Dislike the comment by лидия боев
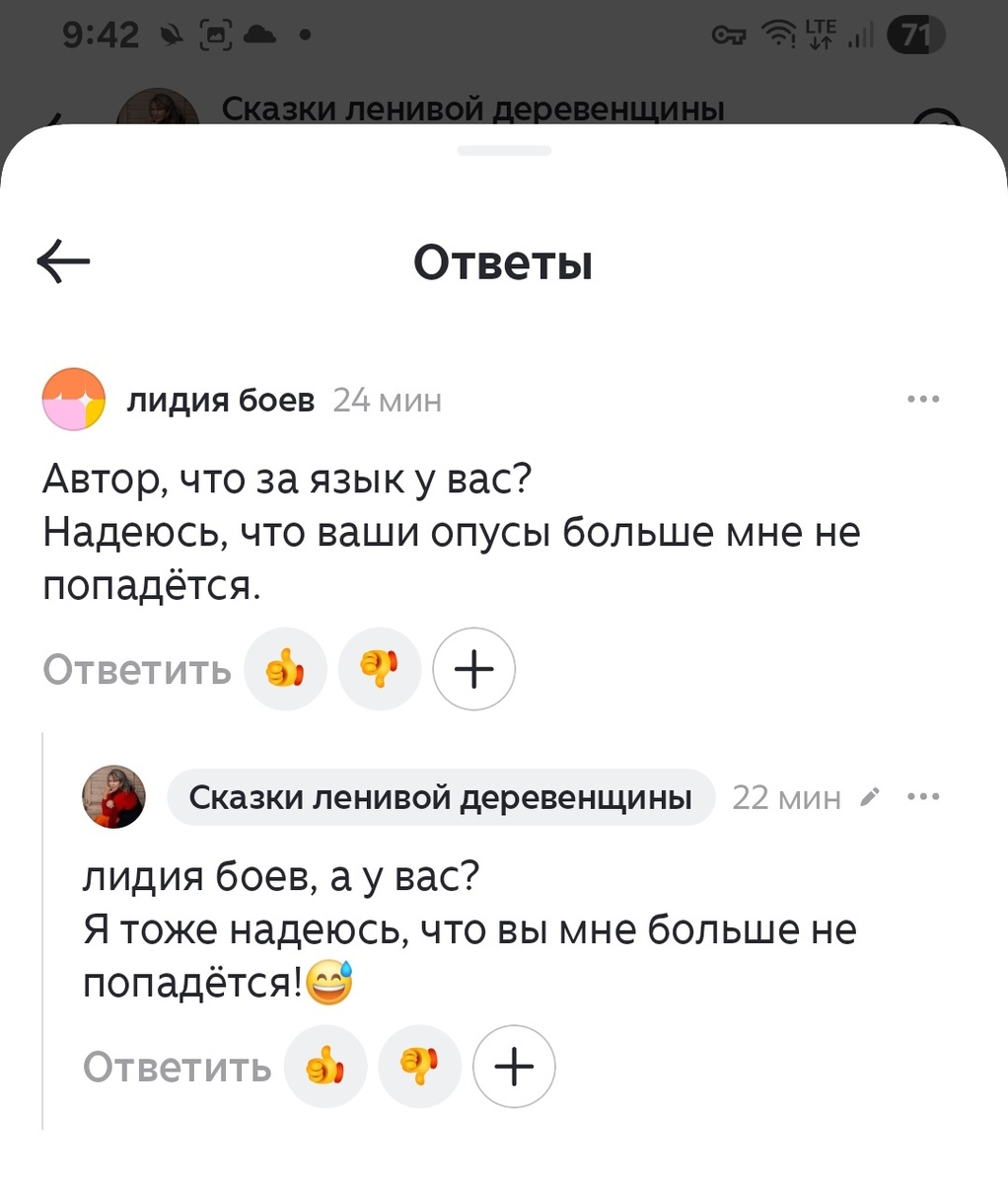The image size is (1008, 1184). point(380,670)
